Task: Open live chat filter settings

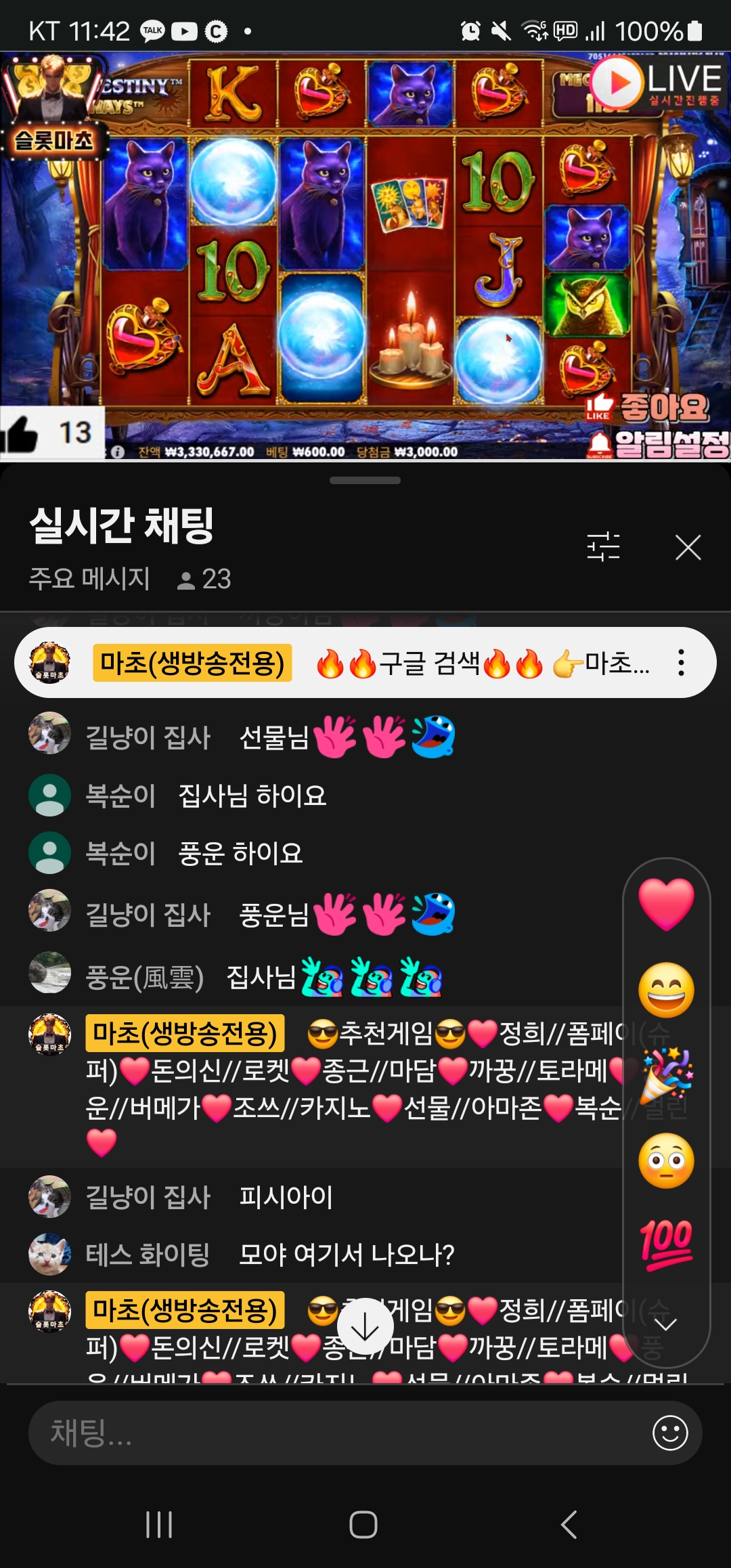Action: 602,546
